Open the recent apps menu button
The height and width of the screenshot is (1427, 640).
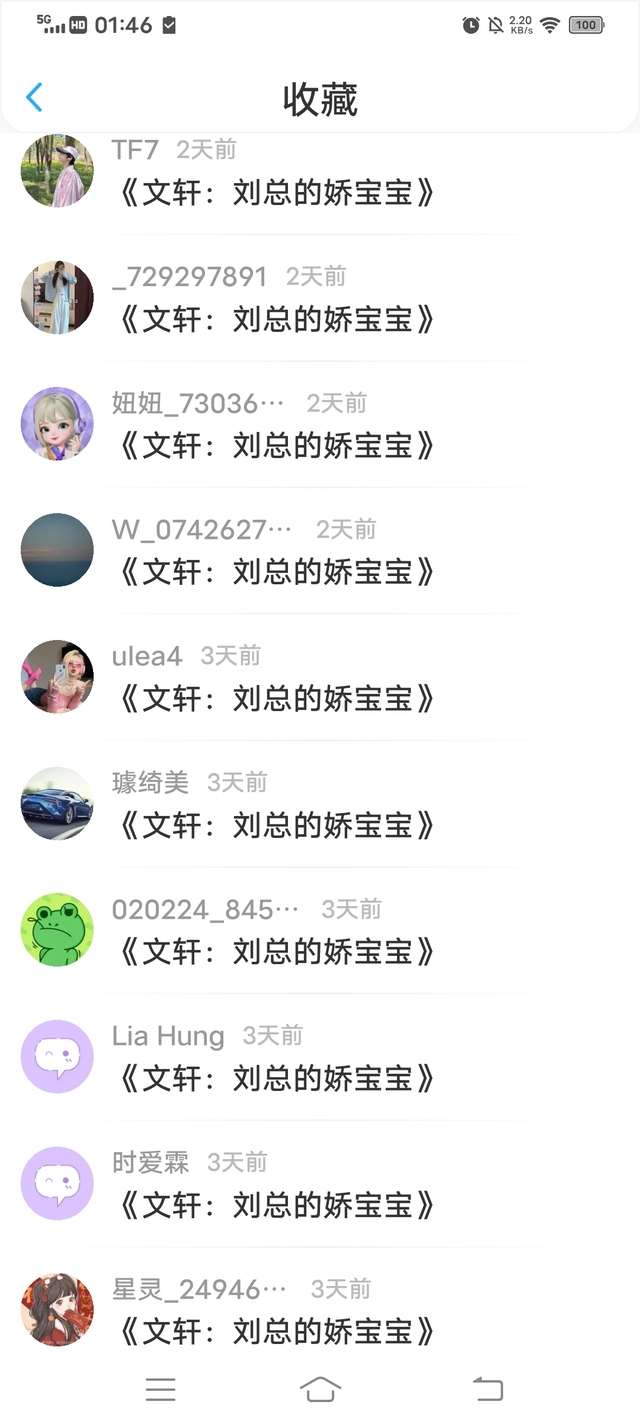pyautogui.click(x=160, y=1389)
